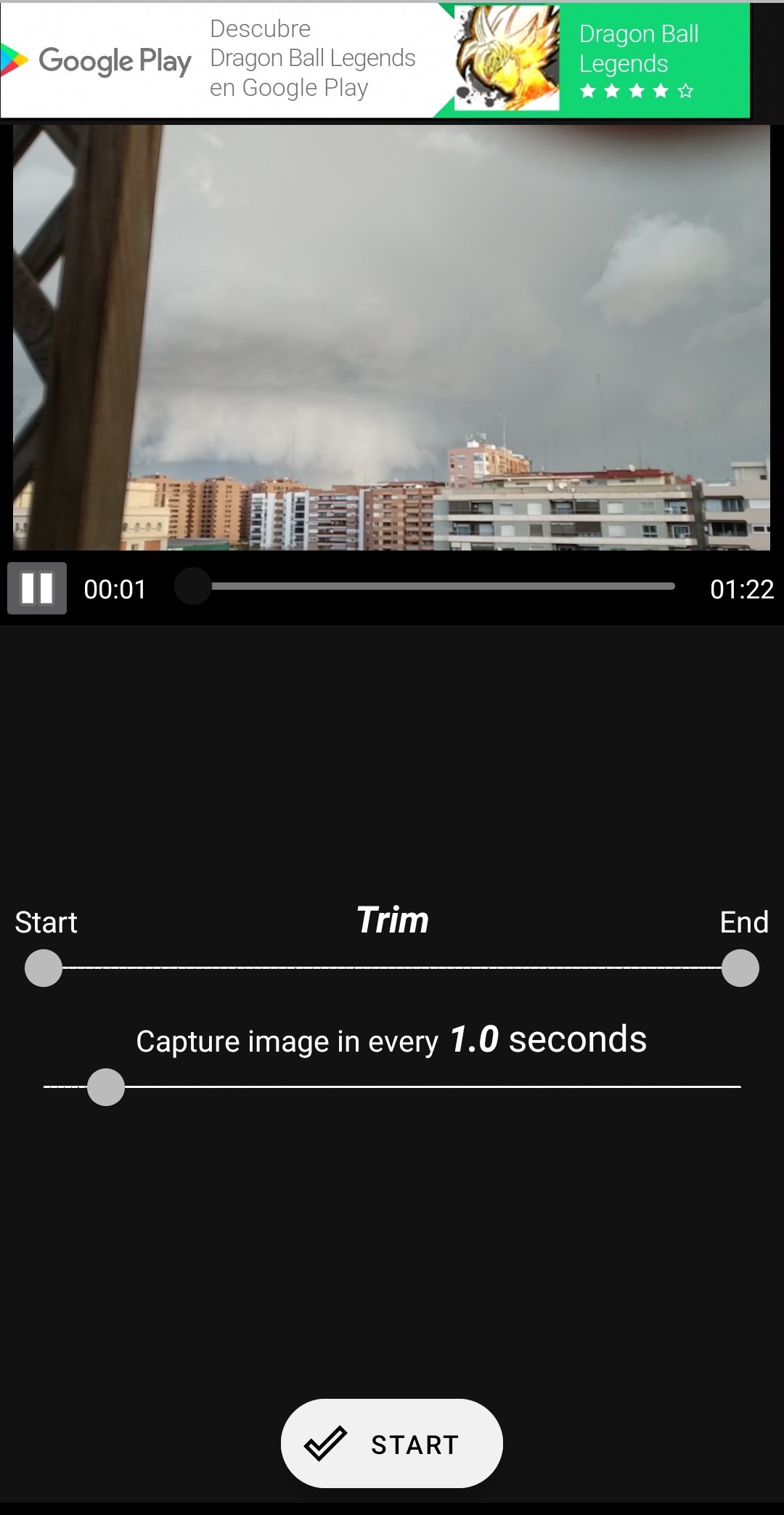Open the Dragon Ball Legends ad banner

(375, 60)
